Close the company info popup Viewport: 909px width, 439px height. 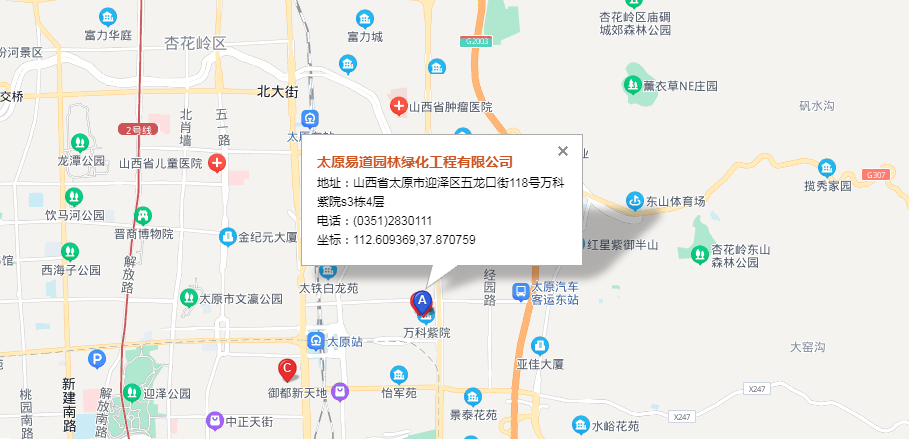tap(562, 151)
